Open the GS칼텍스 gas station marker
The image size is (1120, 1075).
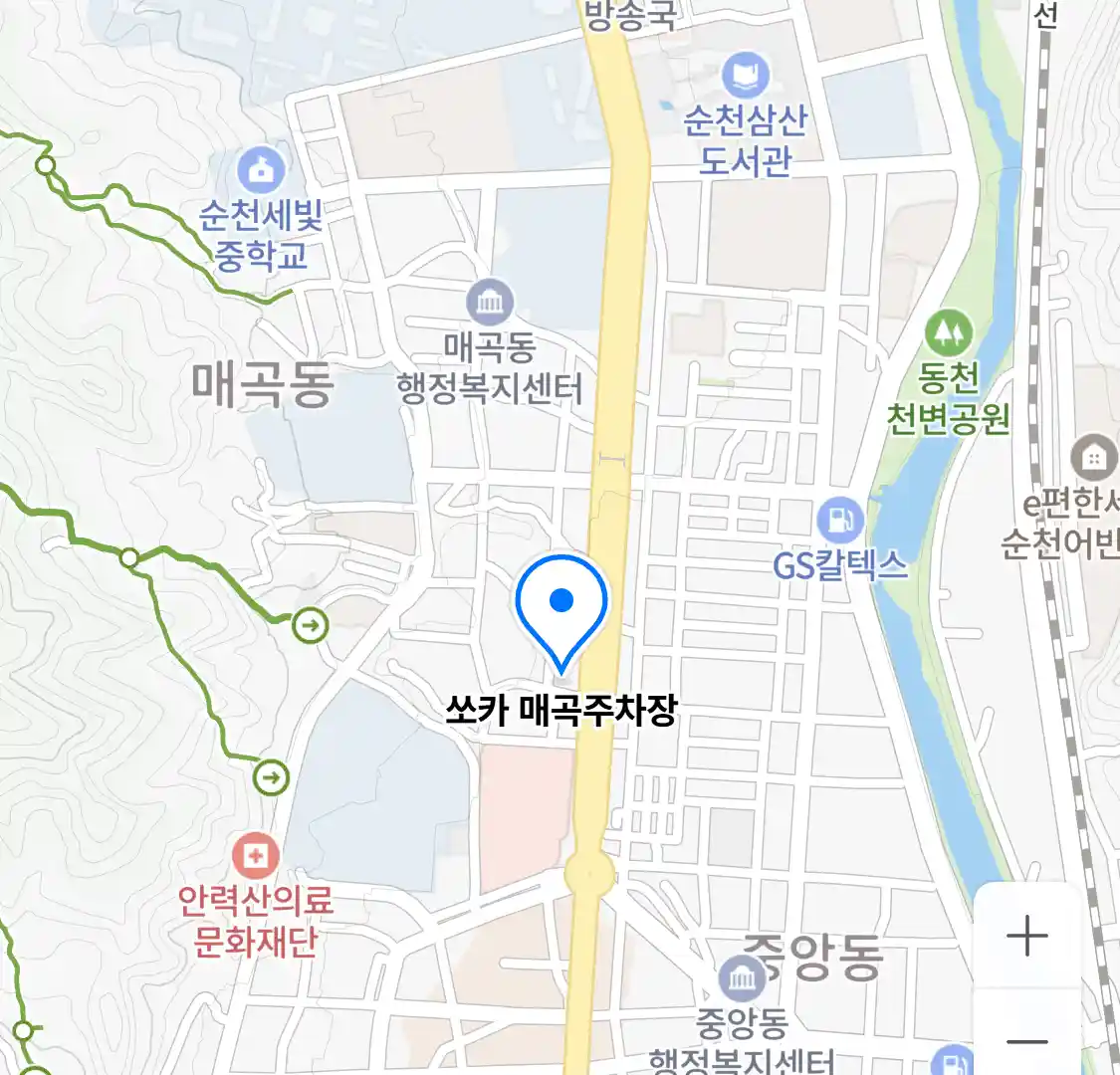tap(839, 520)
